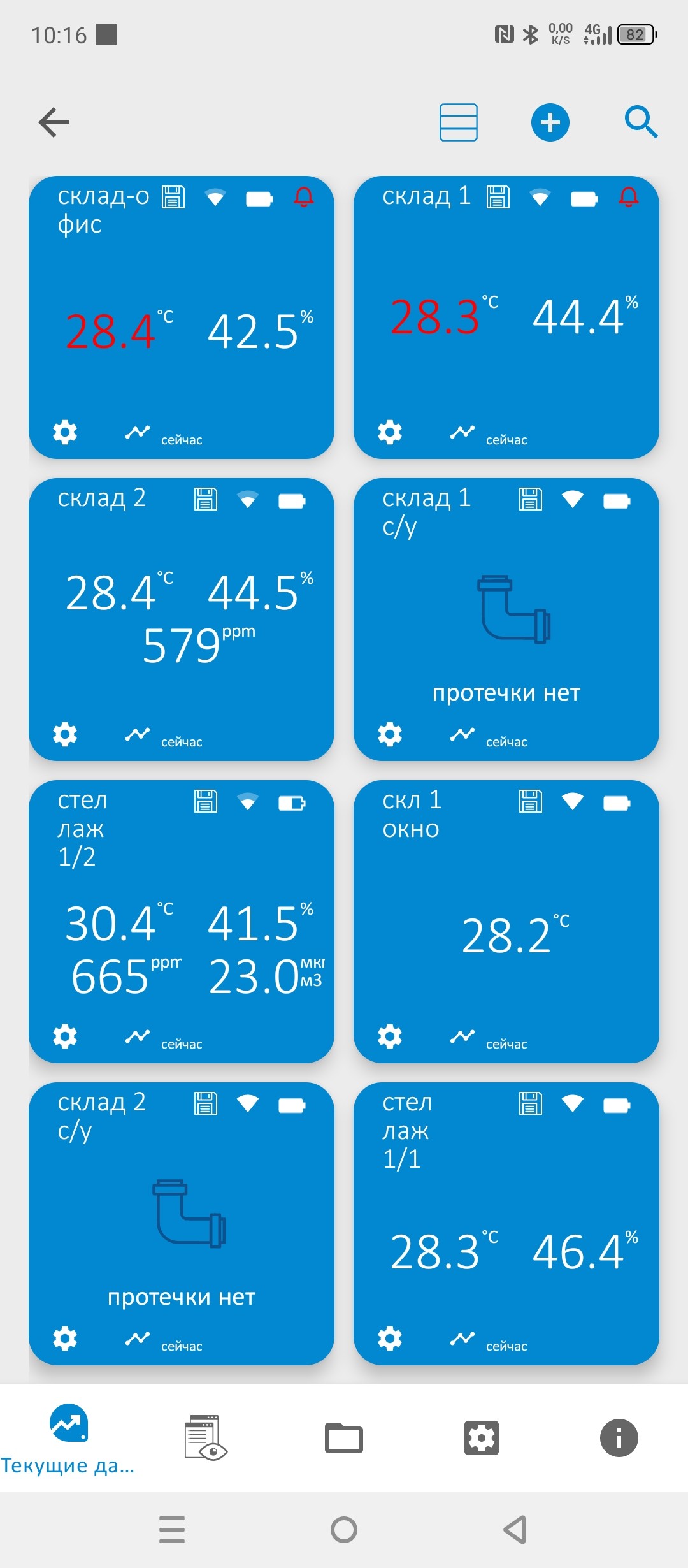Viewport: 688px width, 1568px height.
Task: Tap the alarm bell on склад-офис card
Action: [304, 198]
